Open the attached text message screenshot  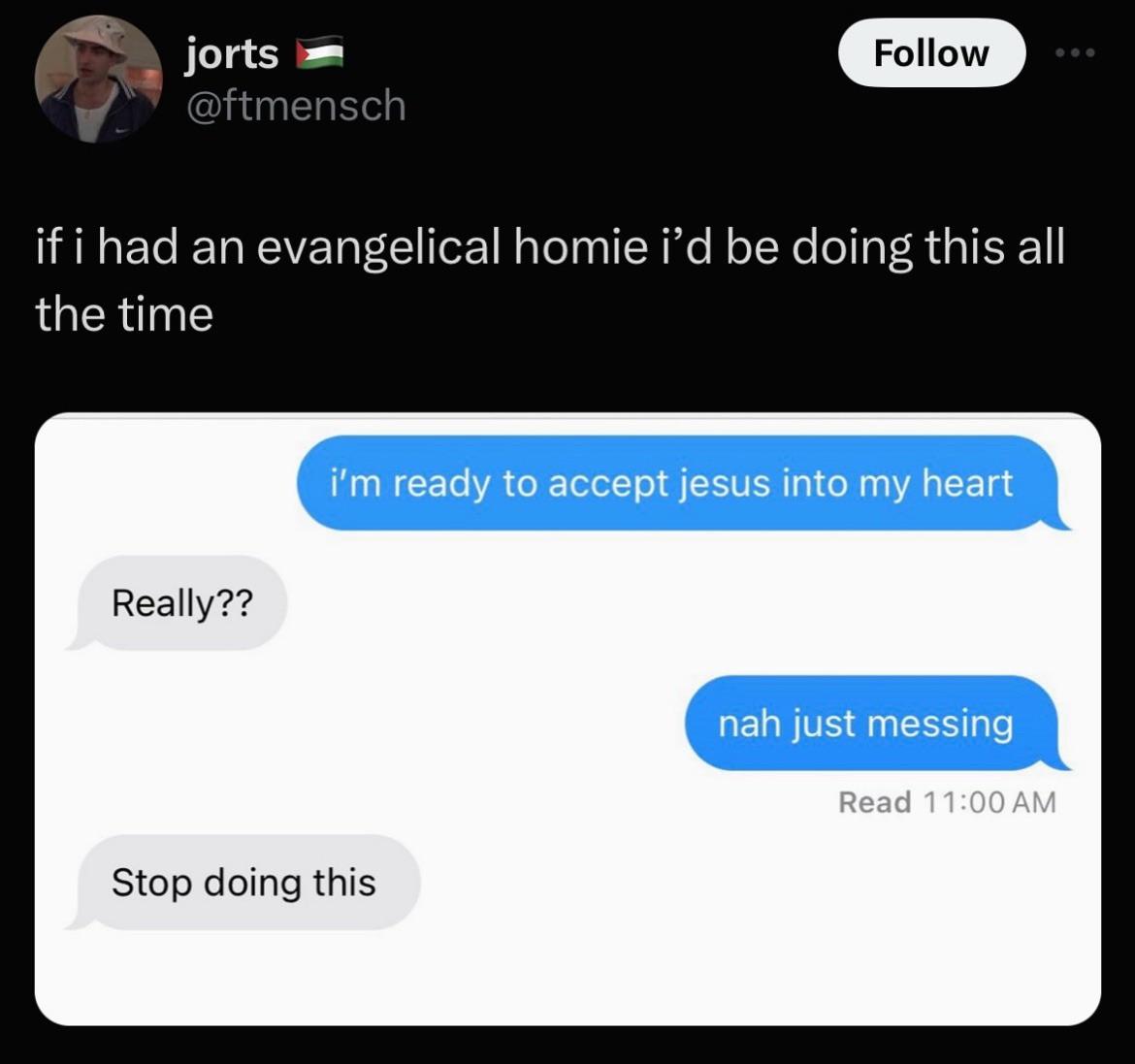pos(567,719)
